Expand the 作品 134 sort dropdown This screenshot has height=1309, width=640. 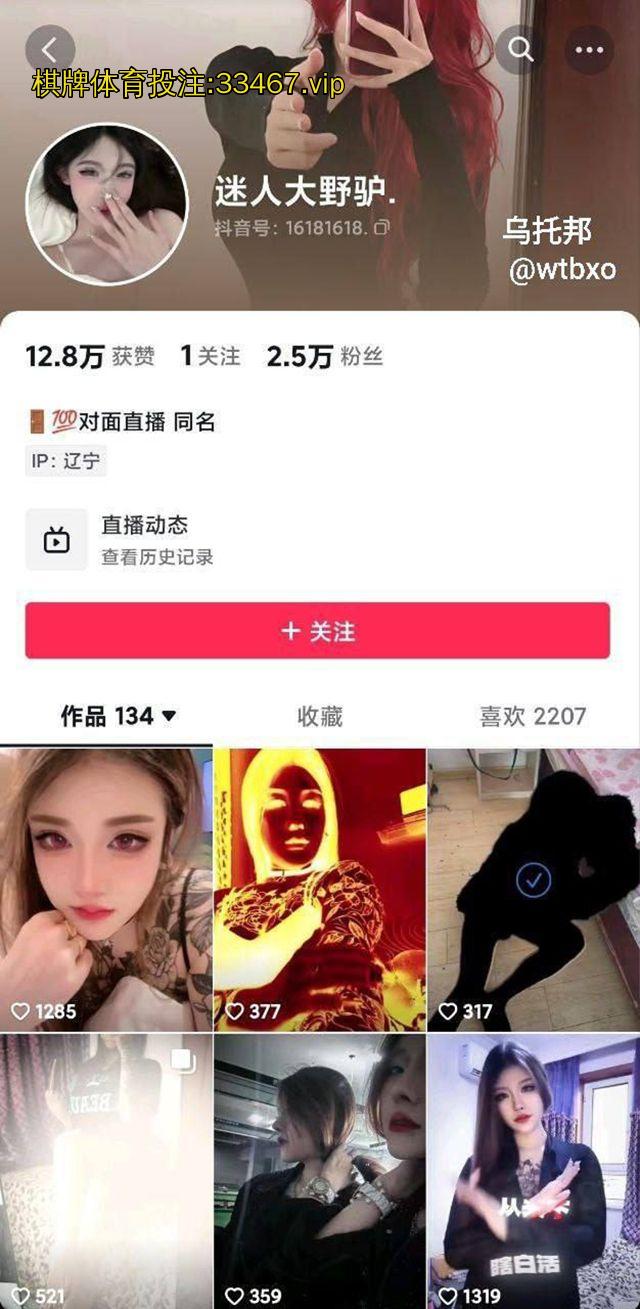[168, 716]
